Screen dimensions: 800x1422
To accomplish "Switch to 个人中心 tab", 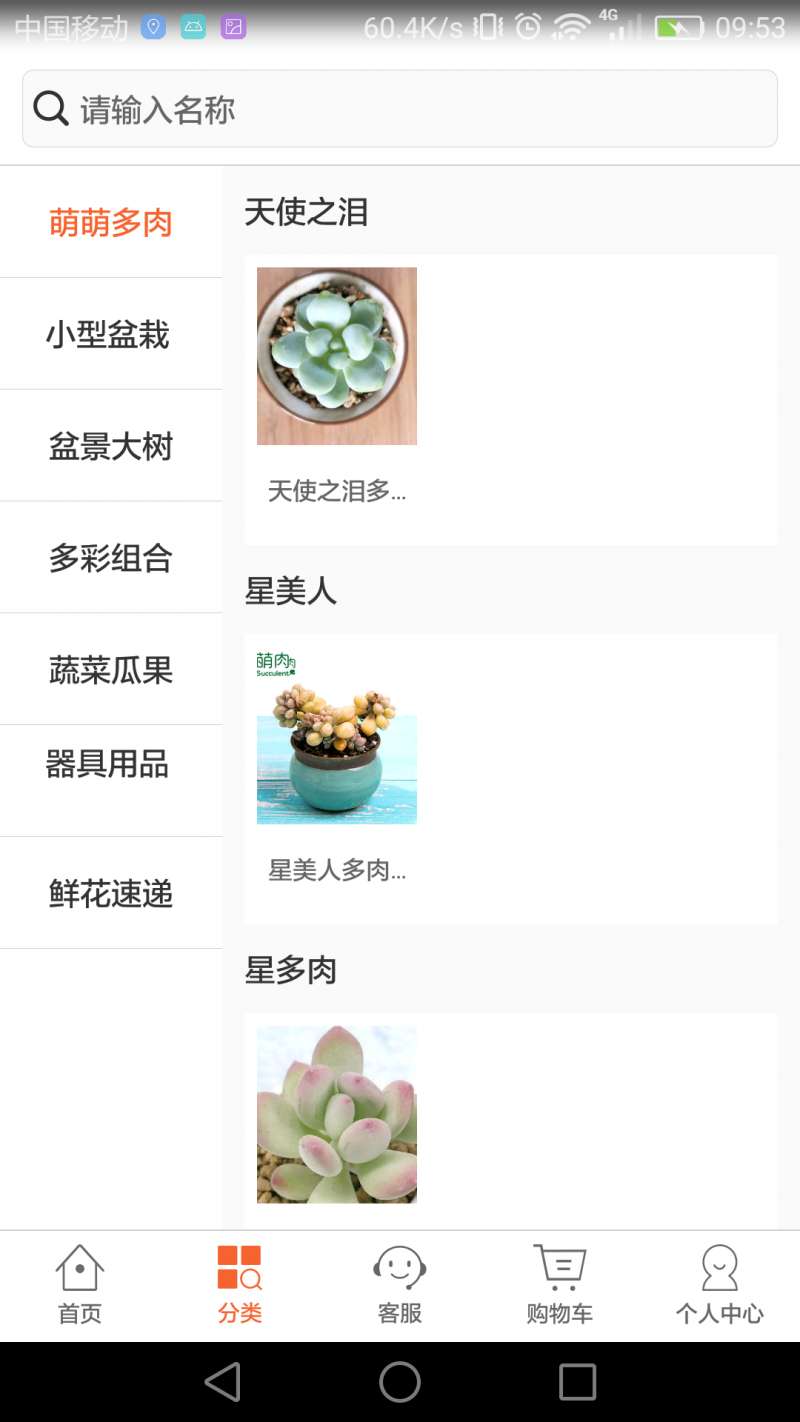I will click(719, 1286).
